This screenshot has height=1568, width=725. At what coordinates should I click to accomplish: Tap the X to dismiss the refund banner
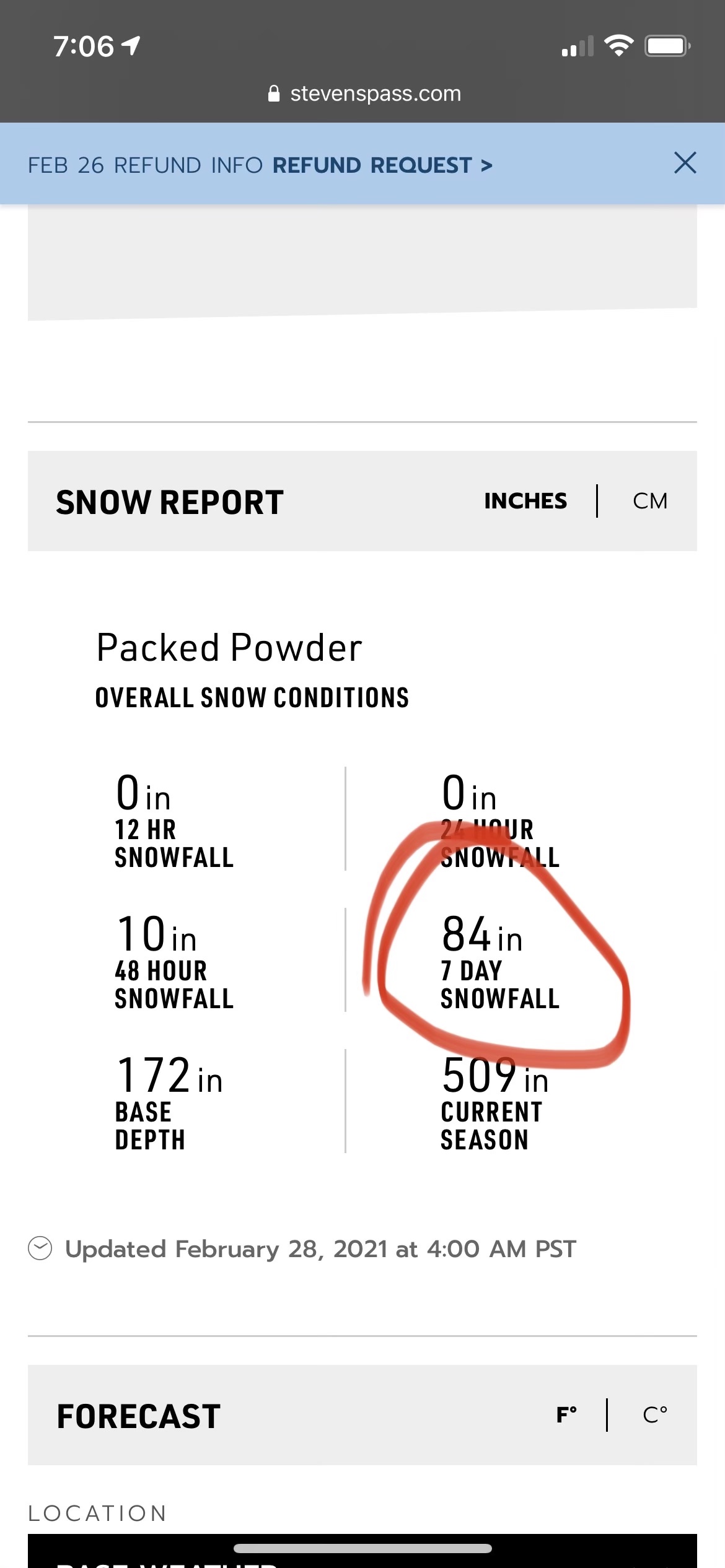(x=685, y=163)
